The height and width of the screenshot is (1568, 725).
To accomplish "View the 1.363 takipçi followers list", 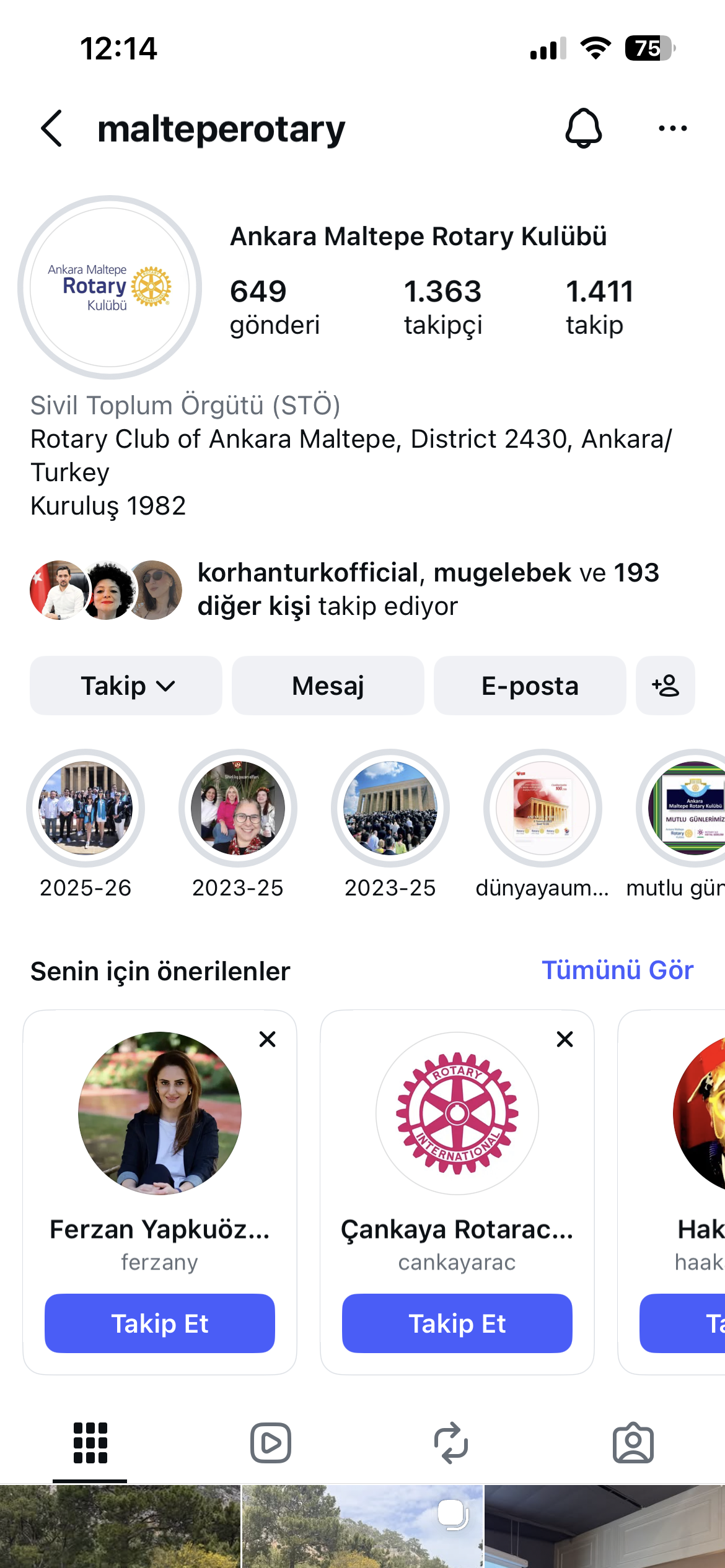I will (442, 307).
